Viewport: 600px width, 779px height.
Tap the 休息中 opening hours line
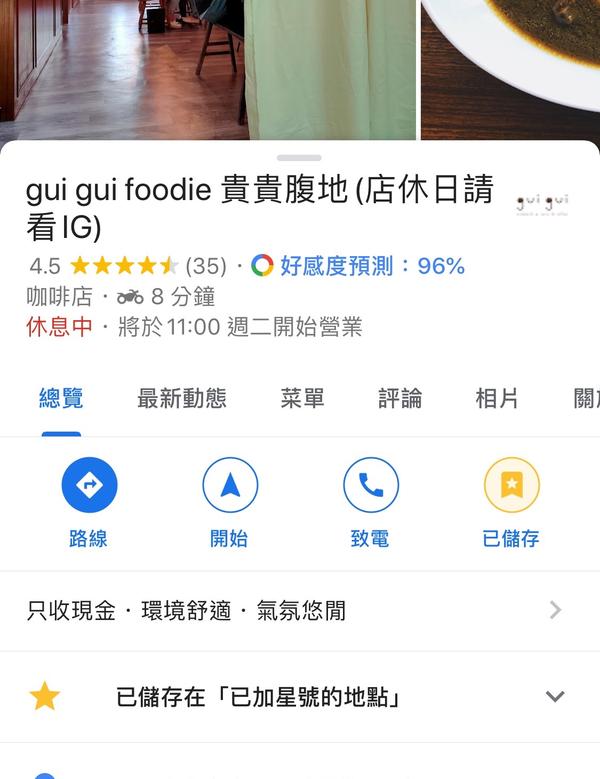pyautogui.click(x=195, y=327)
